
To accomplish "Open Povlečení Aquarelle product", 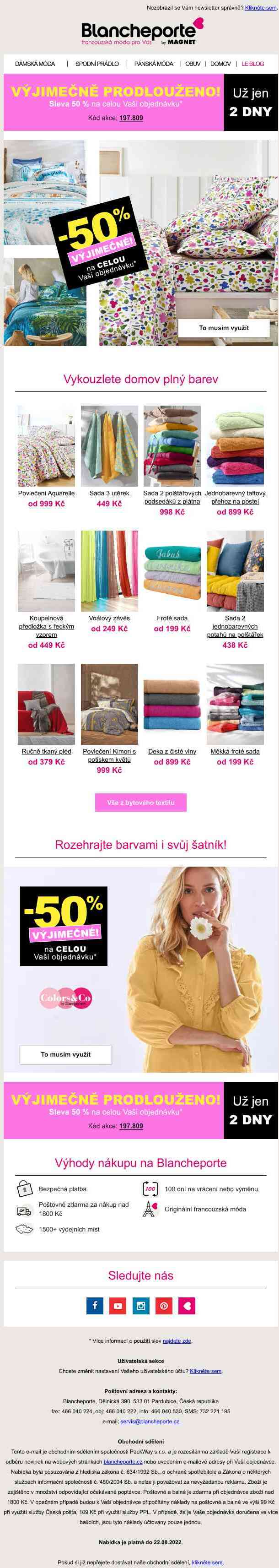I will click(46, 493).
